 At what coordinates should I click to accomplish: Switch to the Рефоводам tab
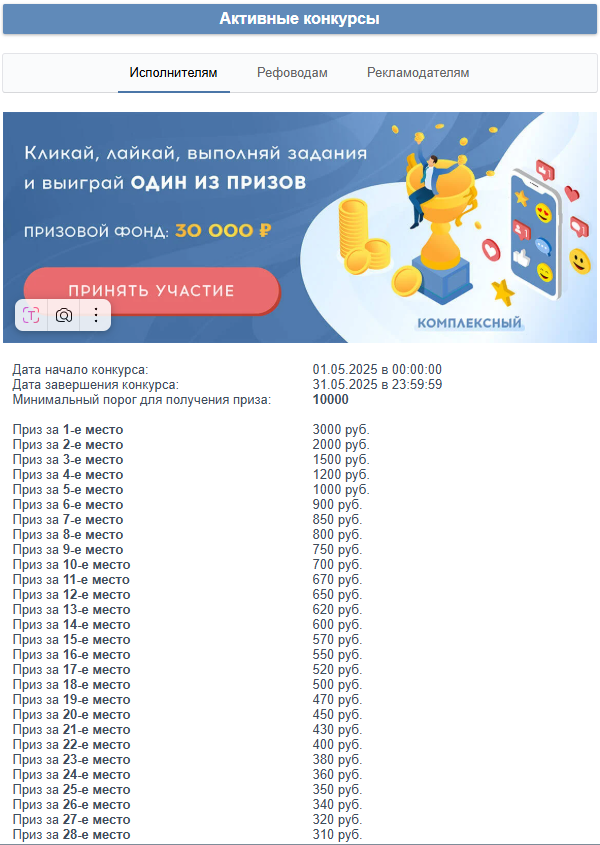pyautogui.click(x=292, y=73)
